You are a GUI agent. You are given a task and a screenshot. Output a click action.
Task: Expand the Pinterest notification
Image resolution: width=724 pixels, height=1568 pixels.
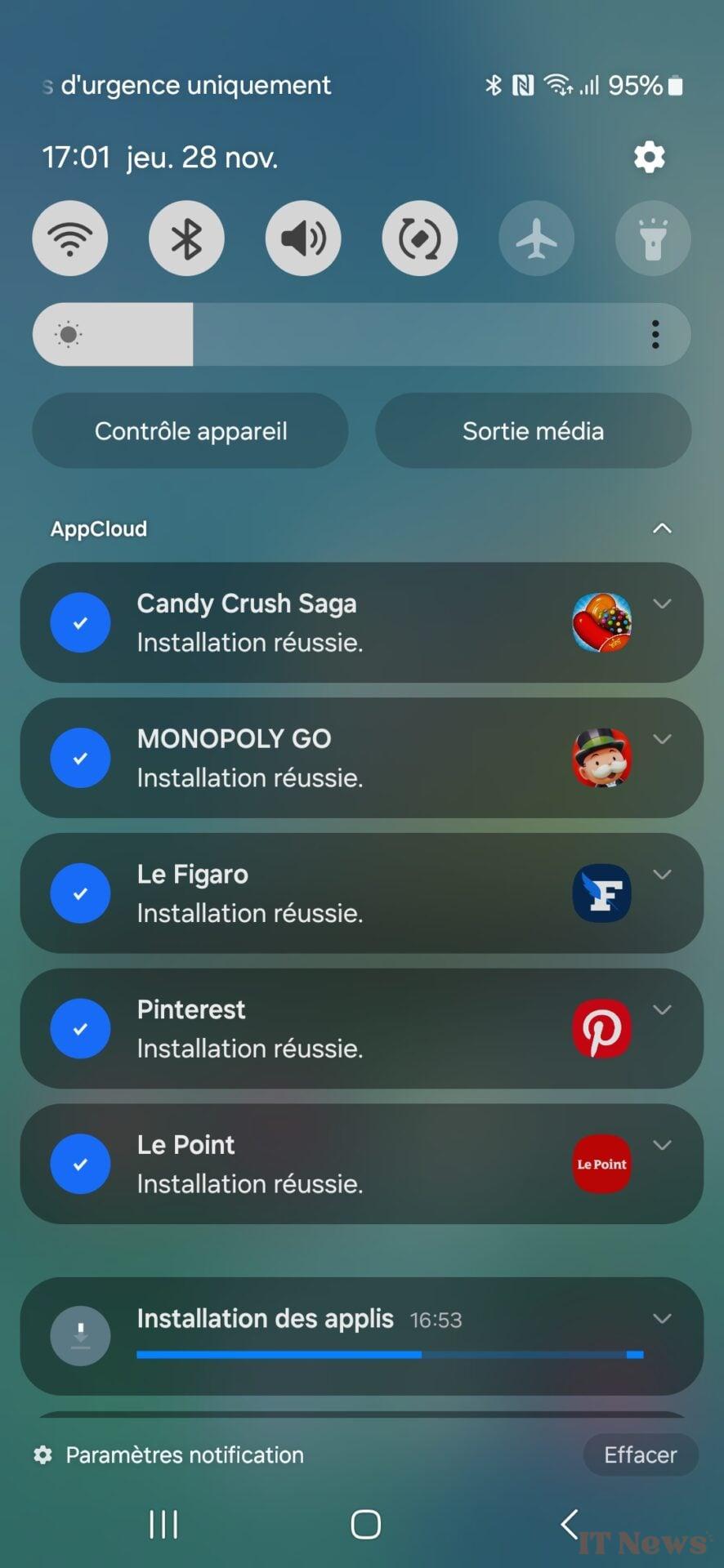click(x=662, y=1010)
